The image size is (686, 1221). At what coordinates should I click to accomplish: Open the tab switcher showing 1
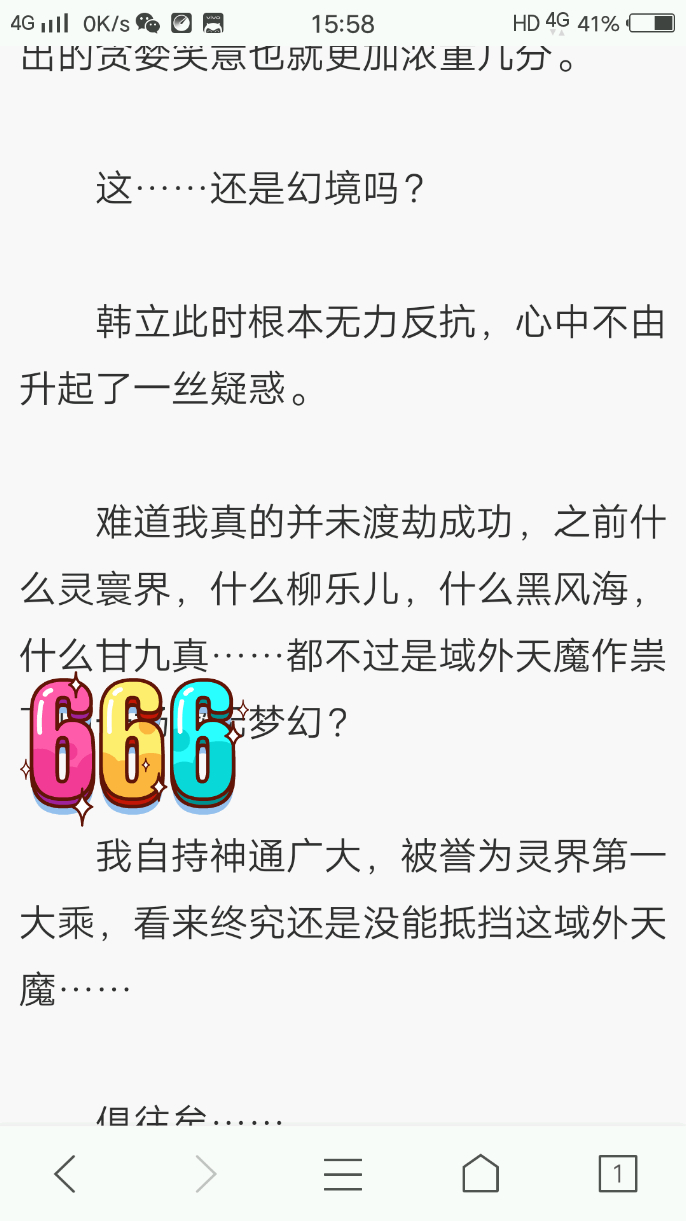[617, 1173]
